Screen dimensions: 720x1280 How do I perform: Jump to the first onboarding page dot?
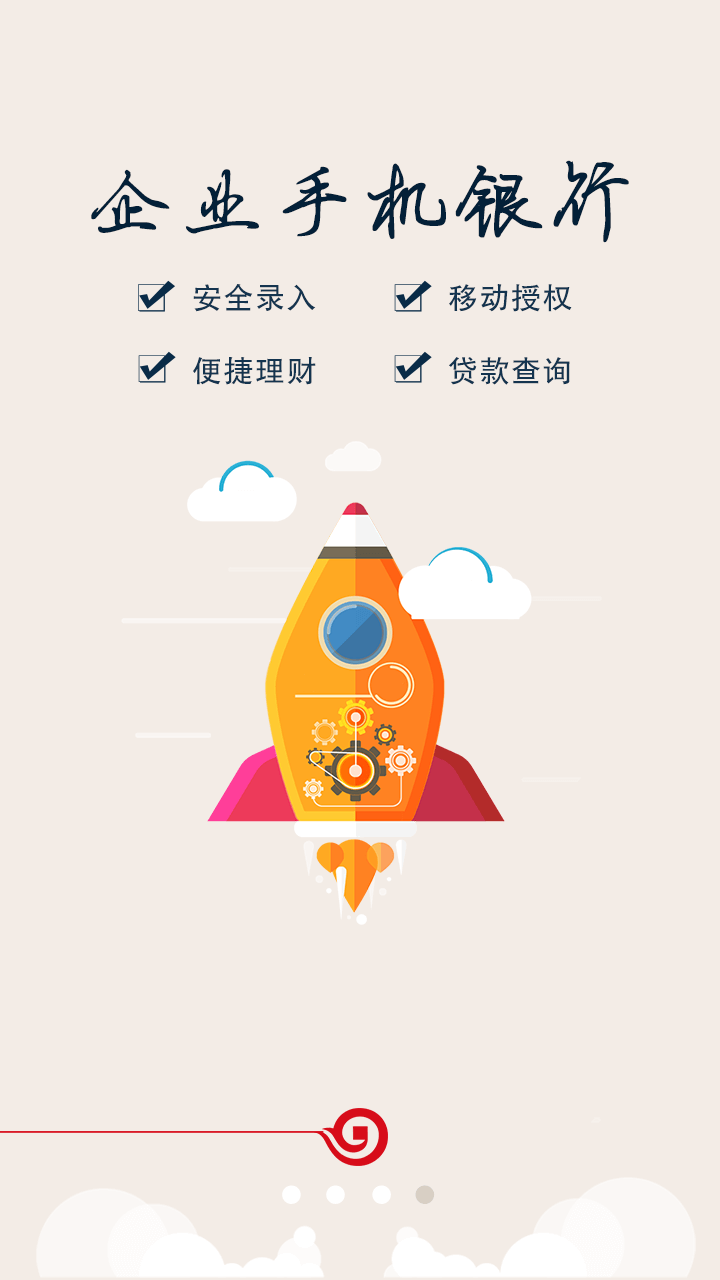291,1194
